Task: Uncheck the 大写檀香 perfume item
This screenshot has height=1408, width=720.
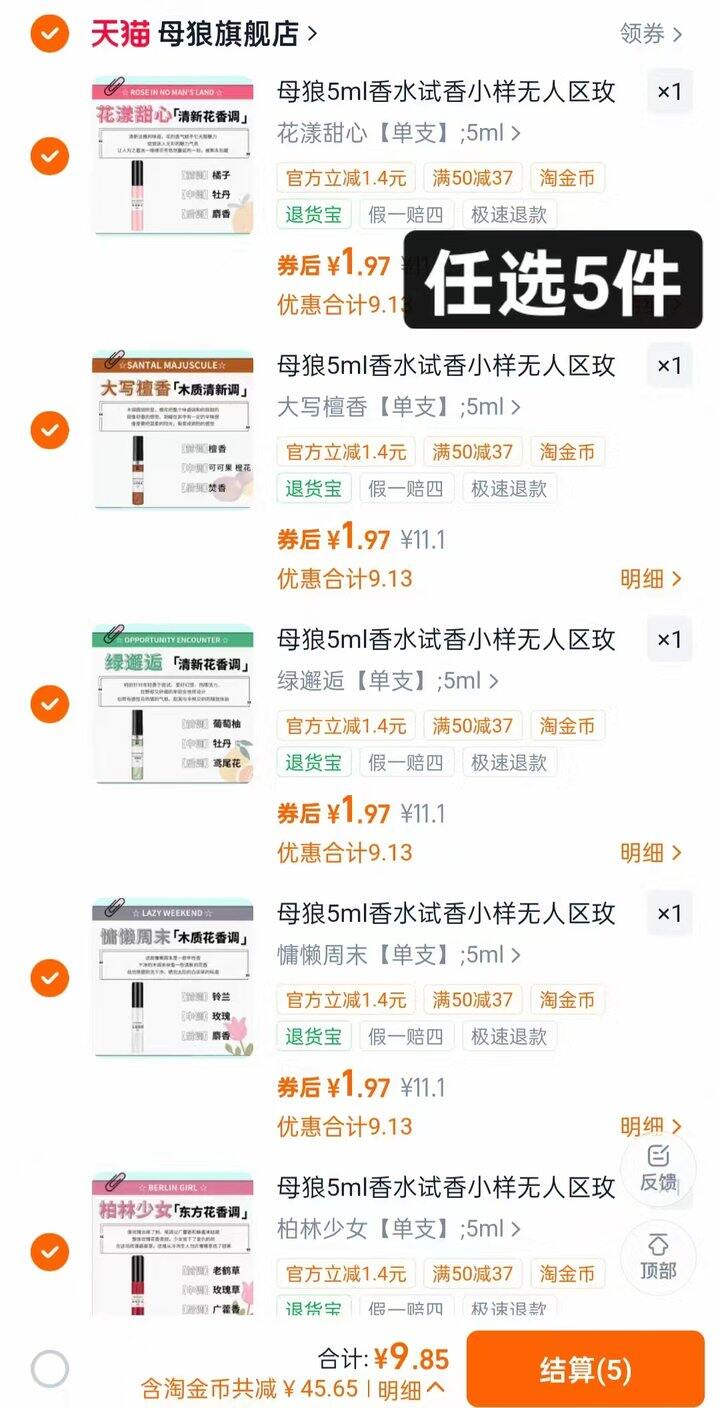Action: coord(49,430)
